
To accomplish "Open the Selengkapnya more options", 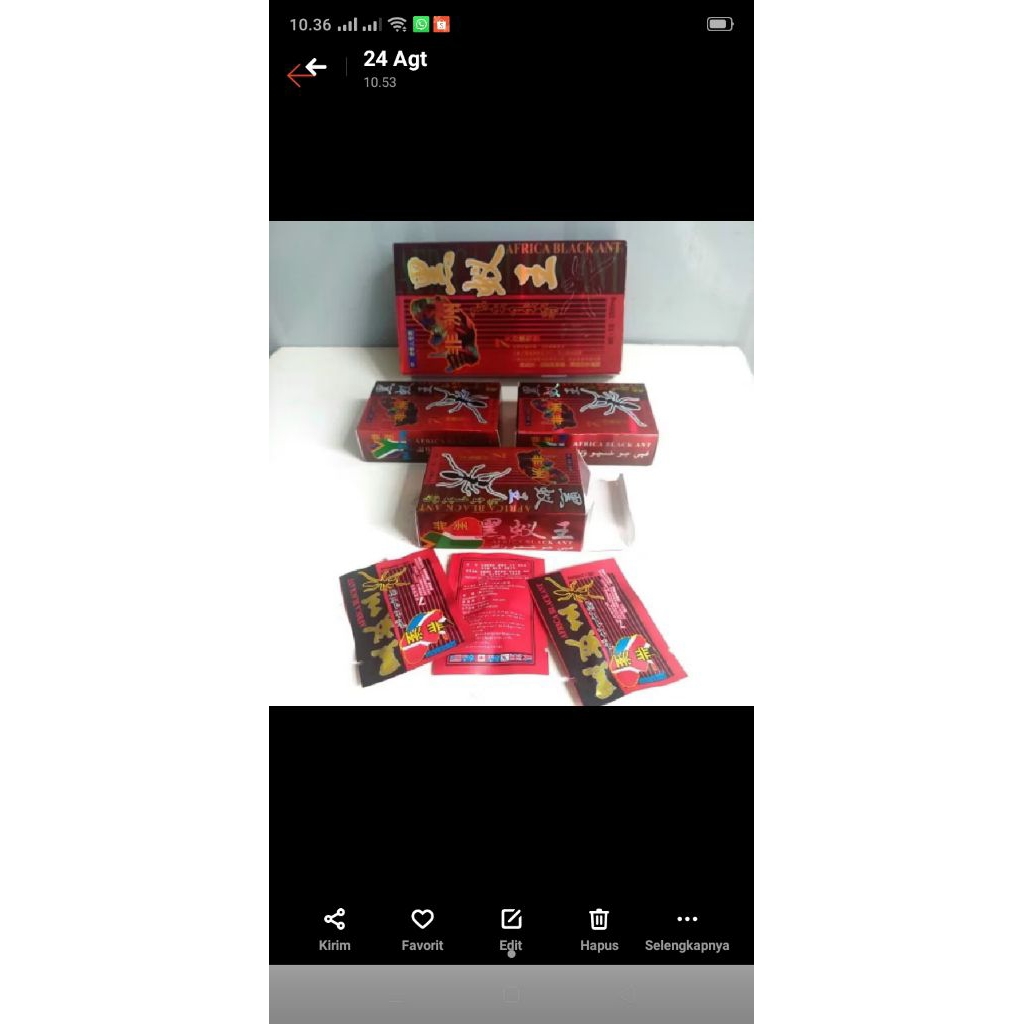I will pyautogui.click(x=687, y=929).
